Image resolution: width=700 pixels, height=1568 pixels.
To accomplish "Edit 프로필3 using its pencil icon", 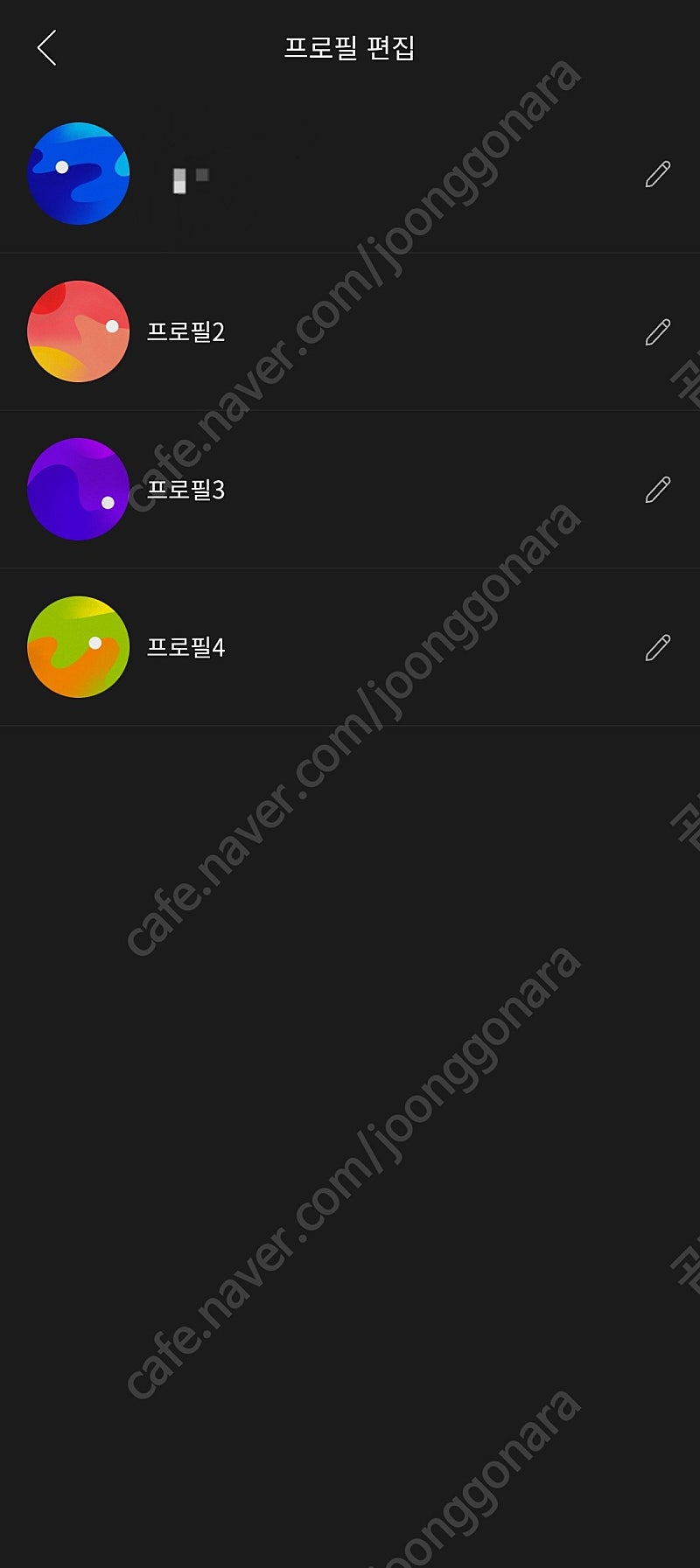I will [x=657, y=489].
